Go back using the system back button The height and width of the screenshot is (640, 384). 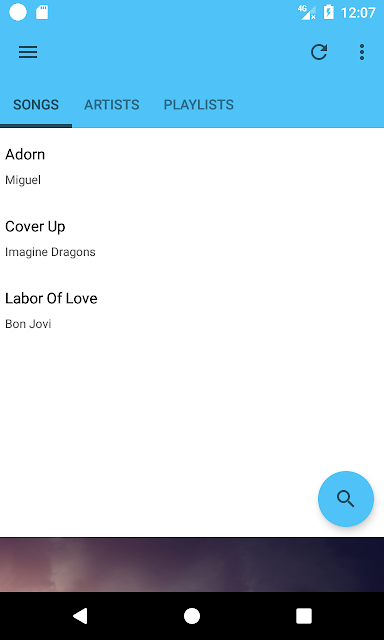tap(80, 616)
